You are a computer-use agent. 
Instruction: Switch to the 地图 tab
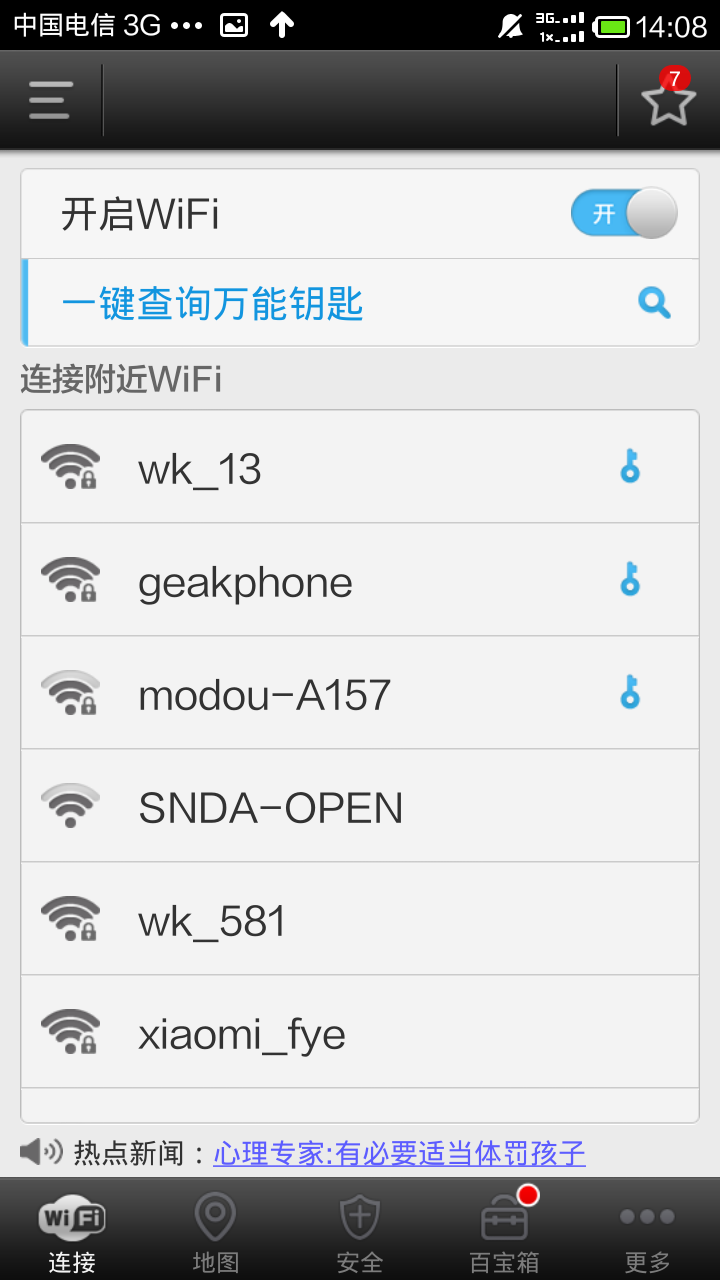(216, 1231)
